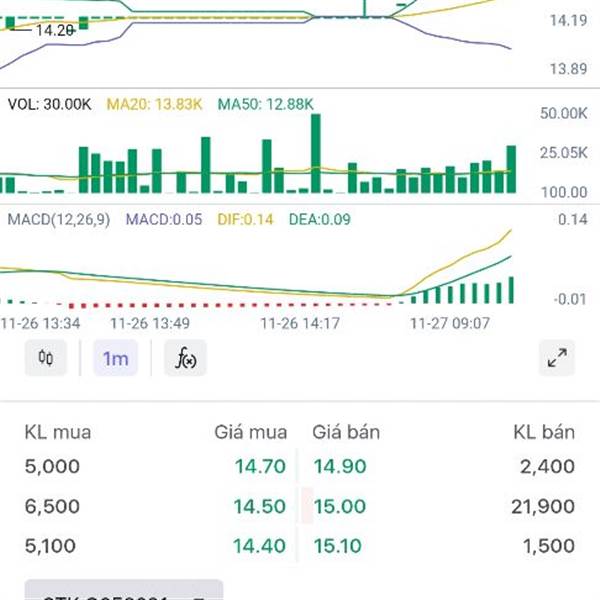Select the 14.70 bid price row

pyautogui.click(x=260, y=466)
